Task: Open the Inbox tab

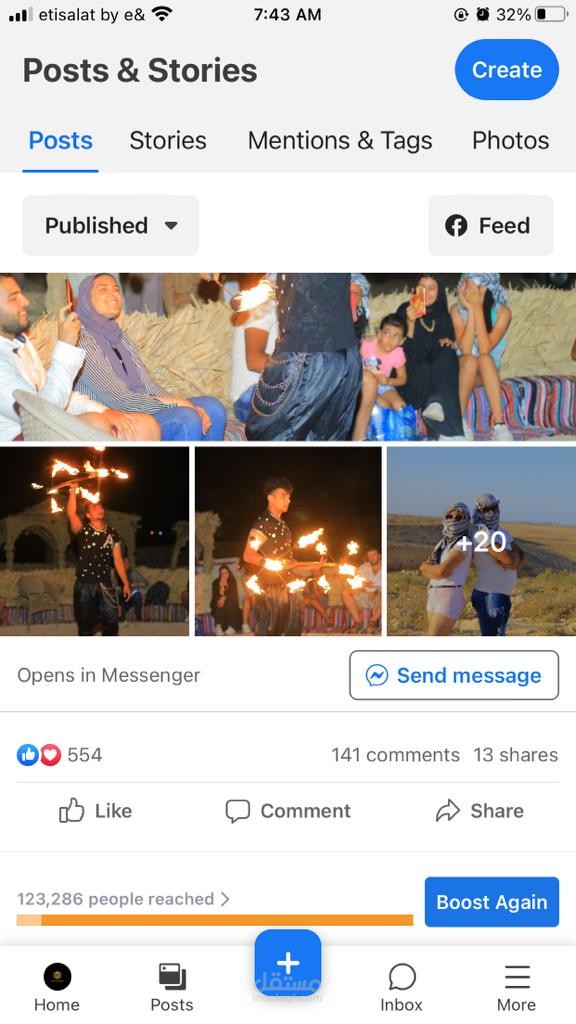Action: click(x=402, y=988)
